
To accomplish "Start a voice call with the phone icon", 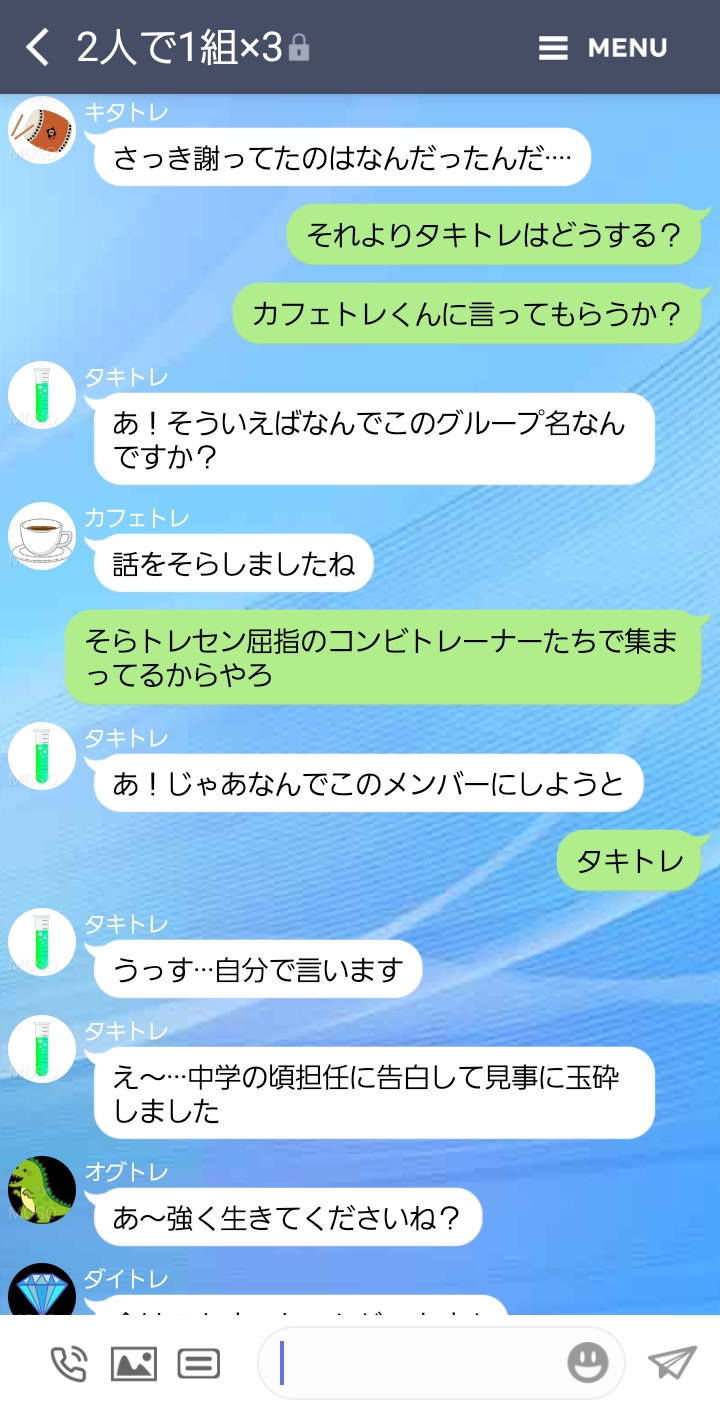I will click(x=68, y=1363).
